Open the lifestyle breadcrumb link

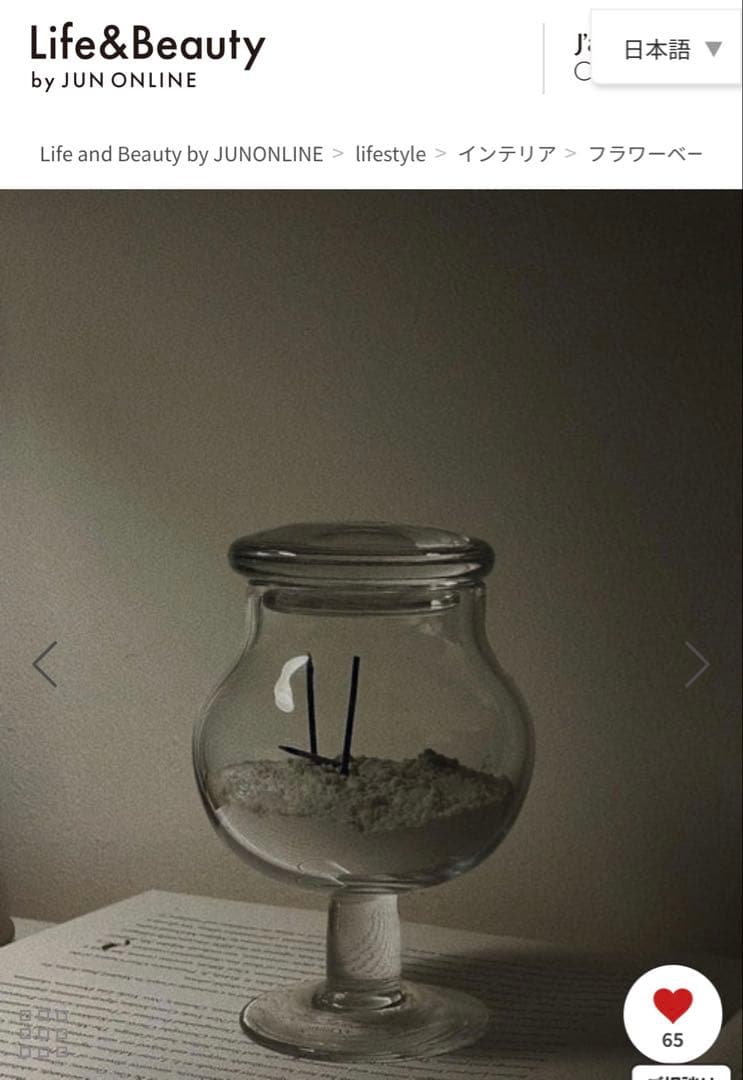390,154
